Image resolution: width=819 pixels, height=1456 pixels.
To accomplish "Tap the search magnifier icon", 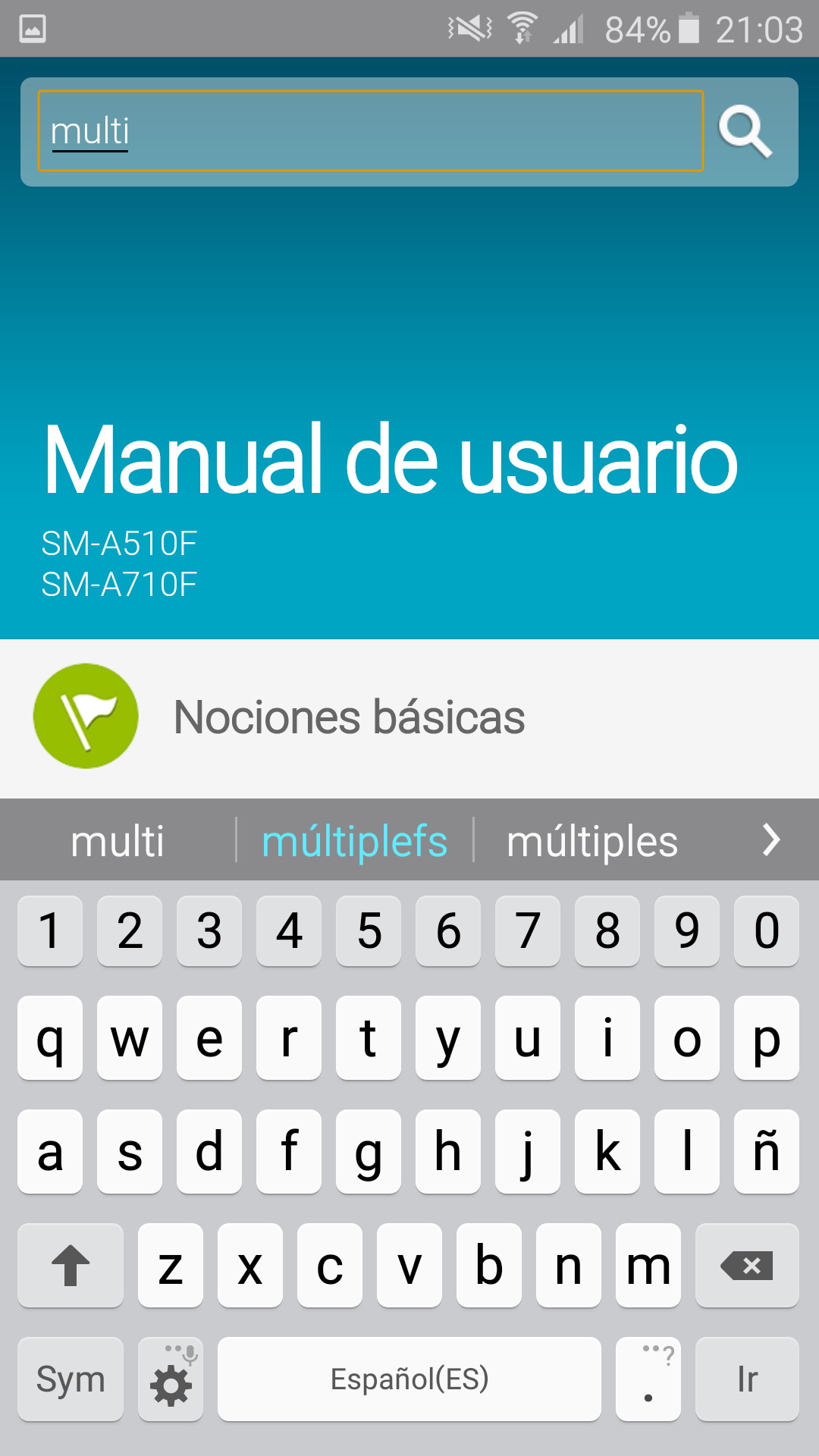I will [x=745, y=132].
